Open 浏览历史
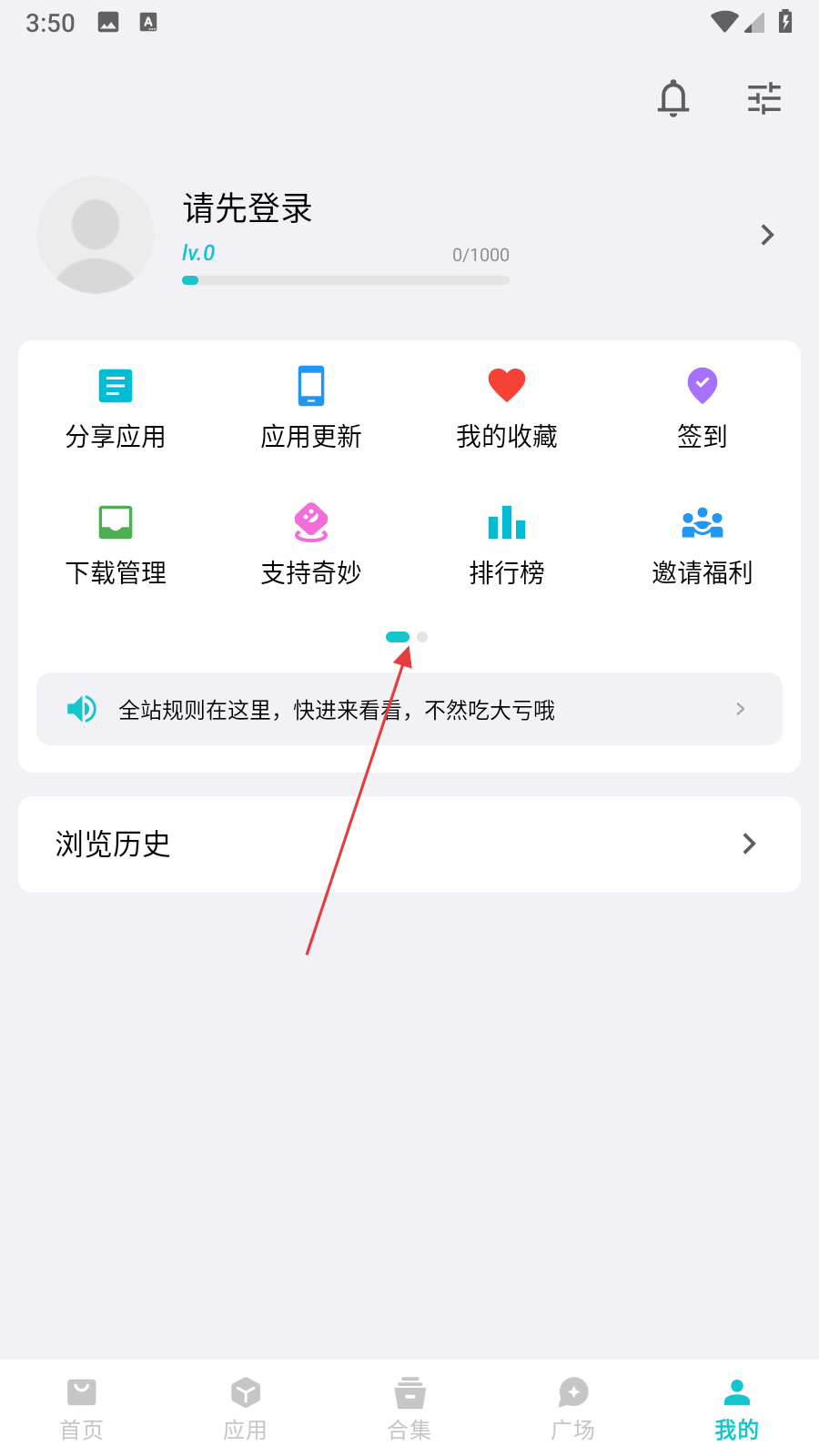The width and height of the screenshot is (819, 1456). [409, 844]
